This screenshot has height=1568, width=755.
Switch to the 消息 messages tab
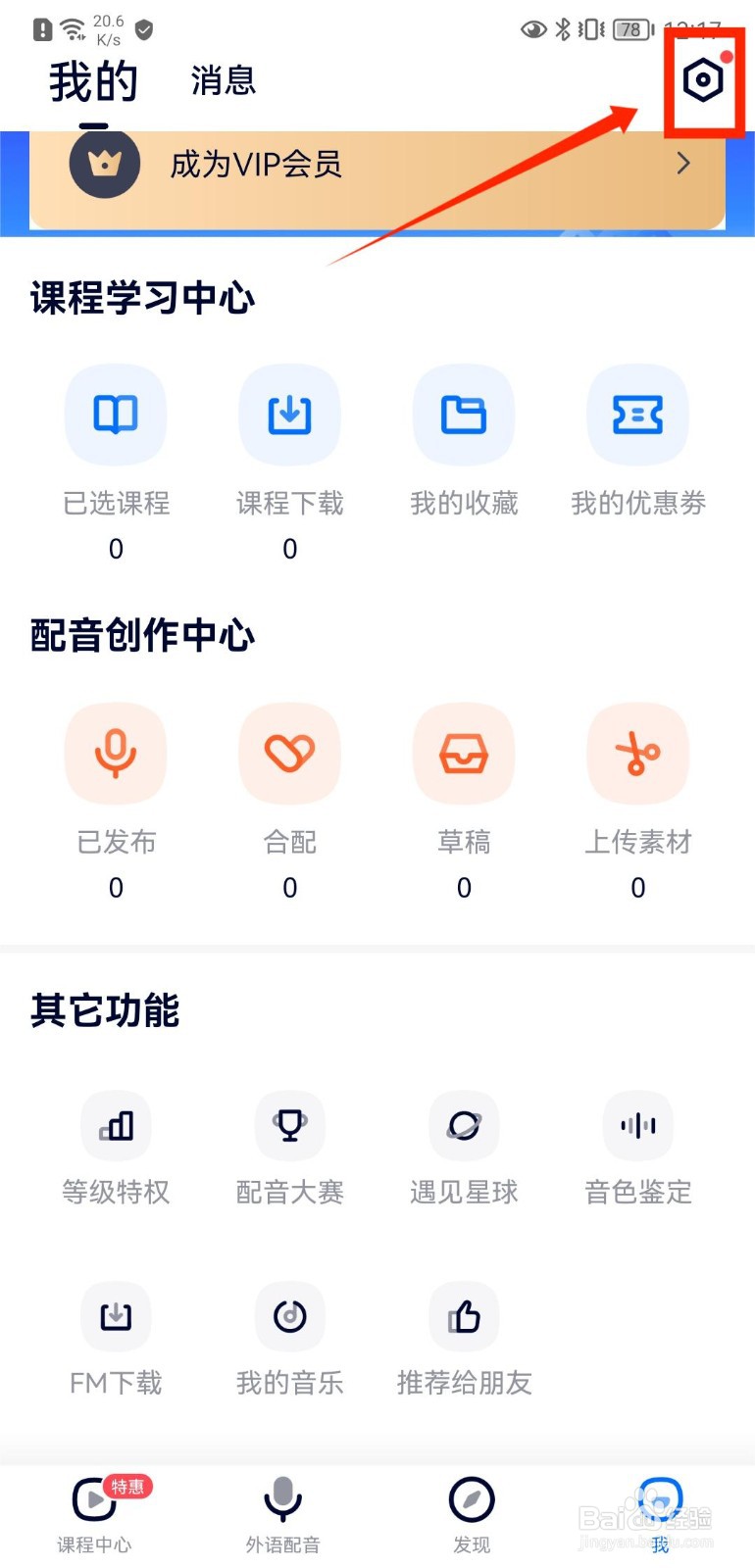223,81
